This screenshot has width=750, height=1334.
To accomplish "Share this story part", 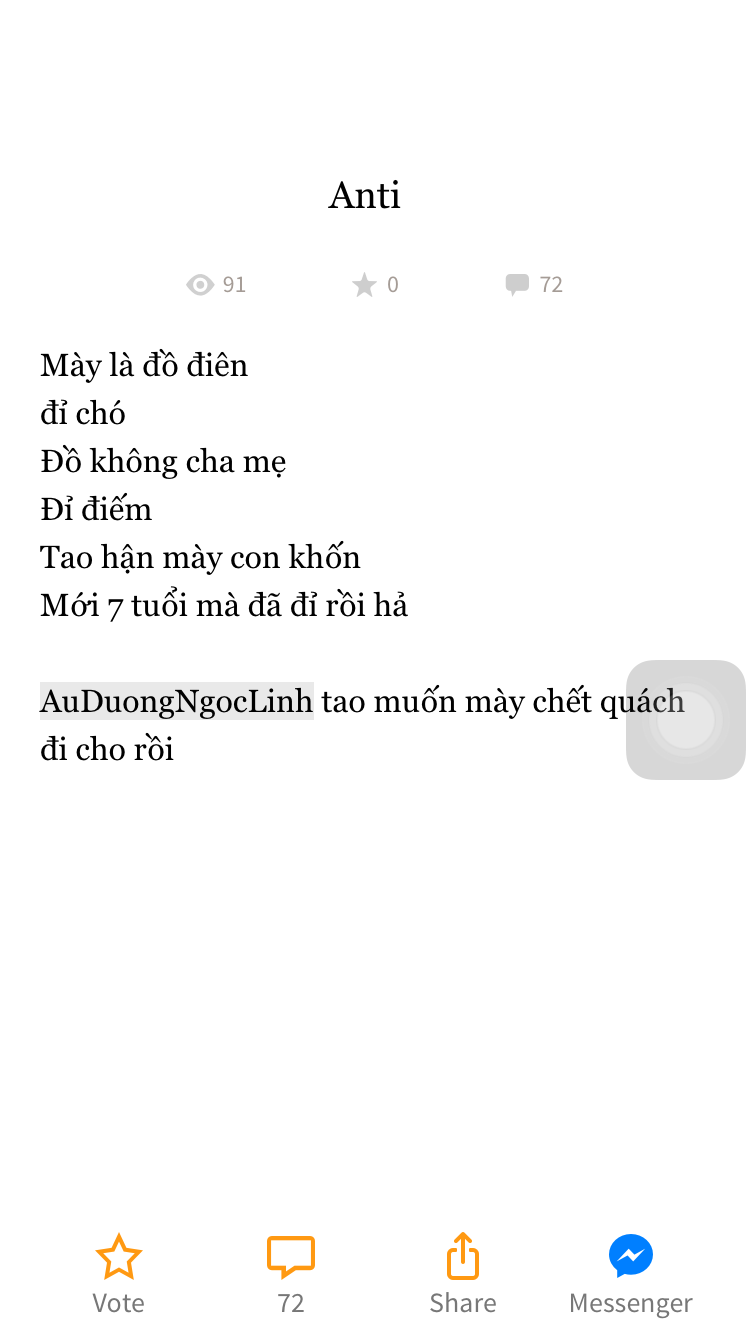I will (x=462, y=1273).
